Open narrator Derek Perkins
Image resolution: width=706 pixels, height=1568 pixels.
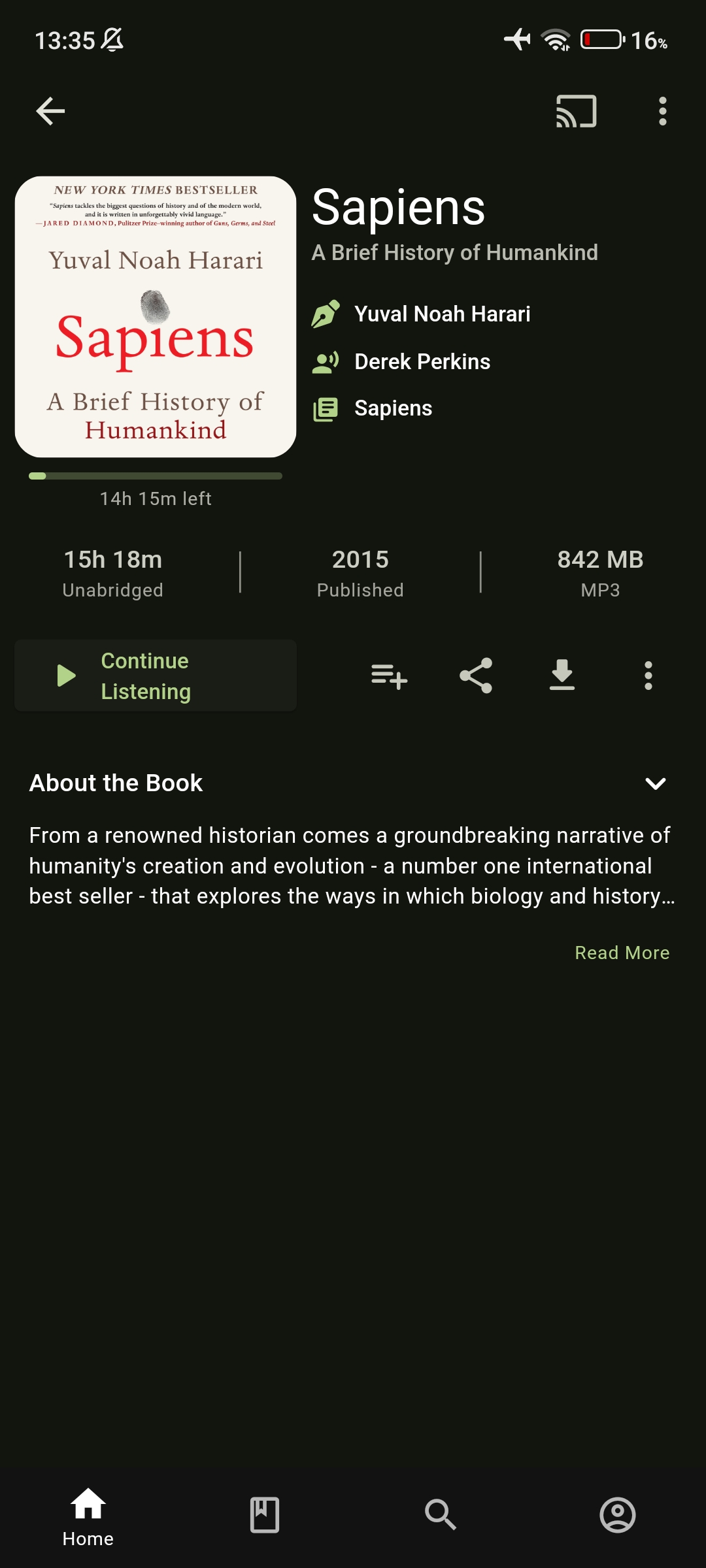tap(422, 362)
